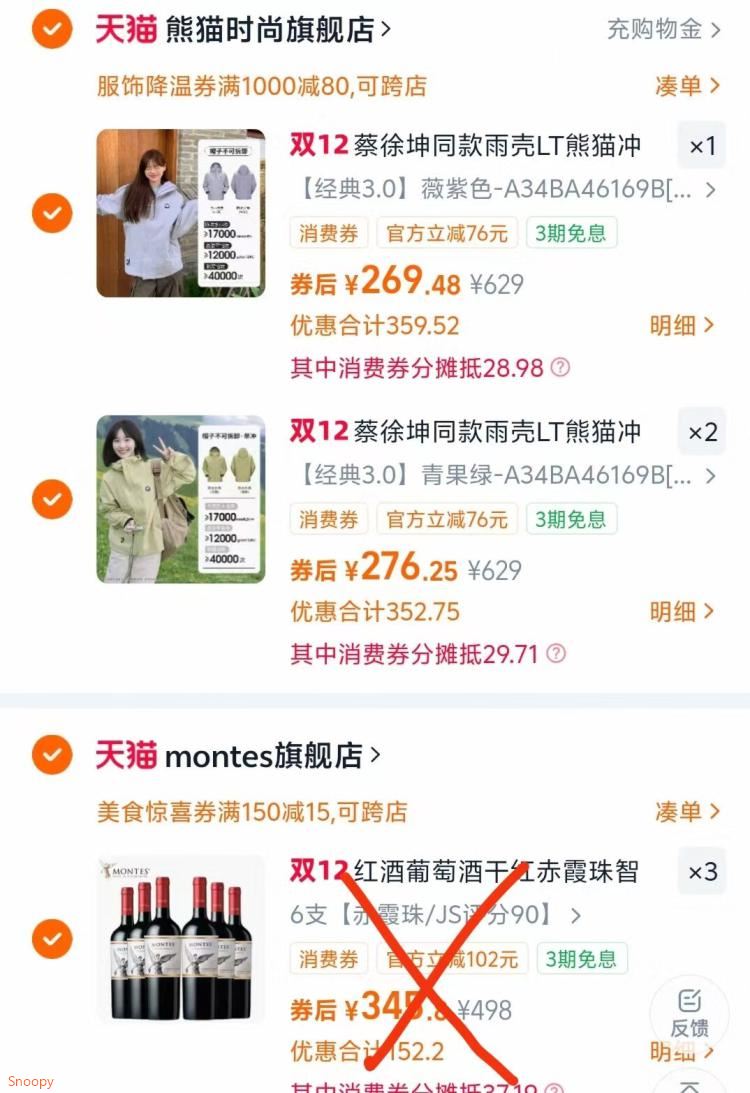The image size is (750, 1093).
Task: Open the red wine product image
Action: click(x=181, y=938)
